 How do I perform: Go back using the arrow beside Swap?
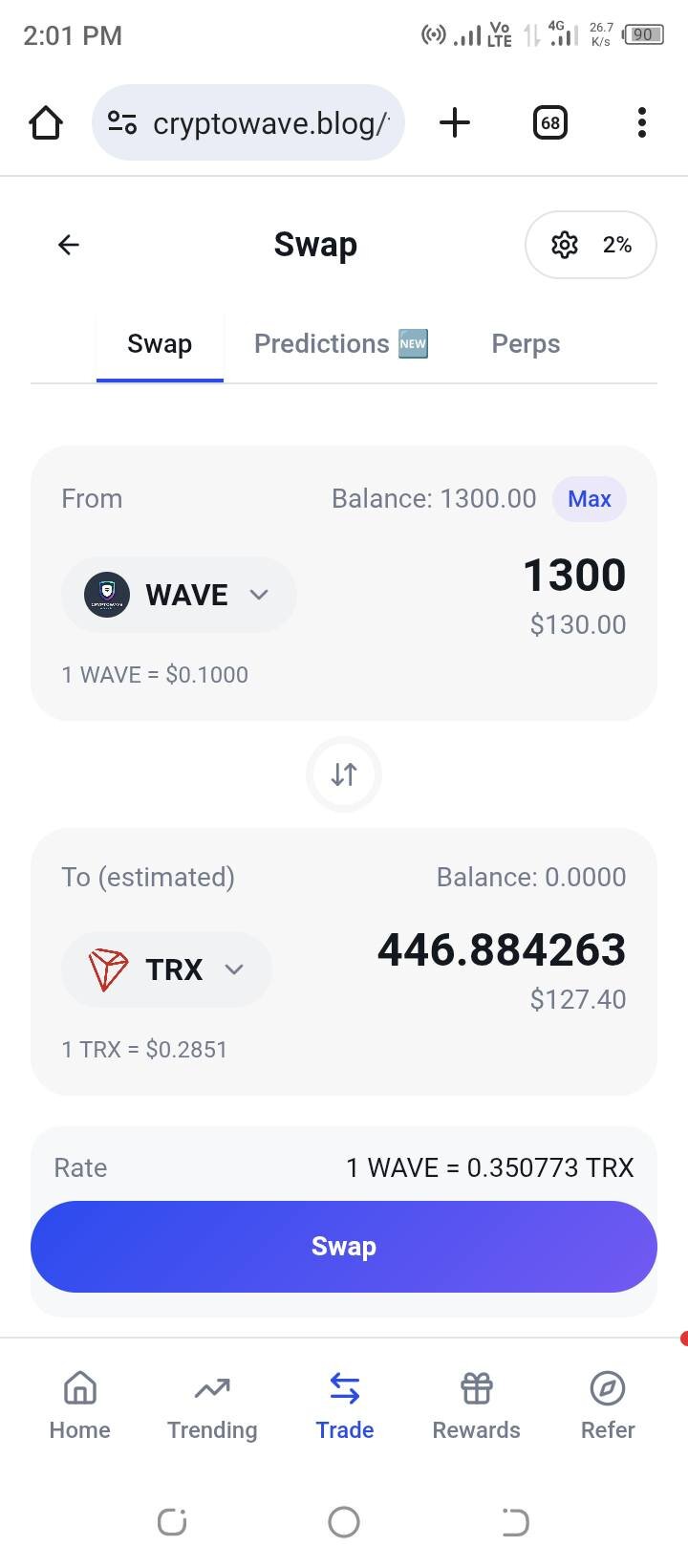coord(69,245)
